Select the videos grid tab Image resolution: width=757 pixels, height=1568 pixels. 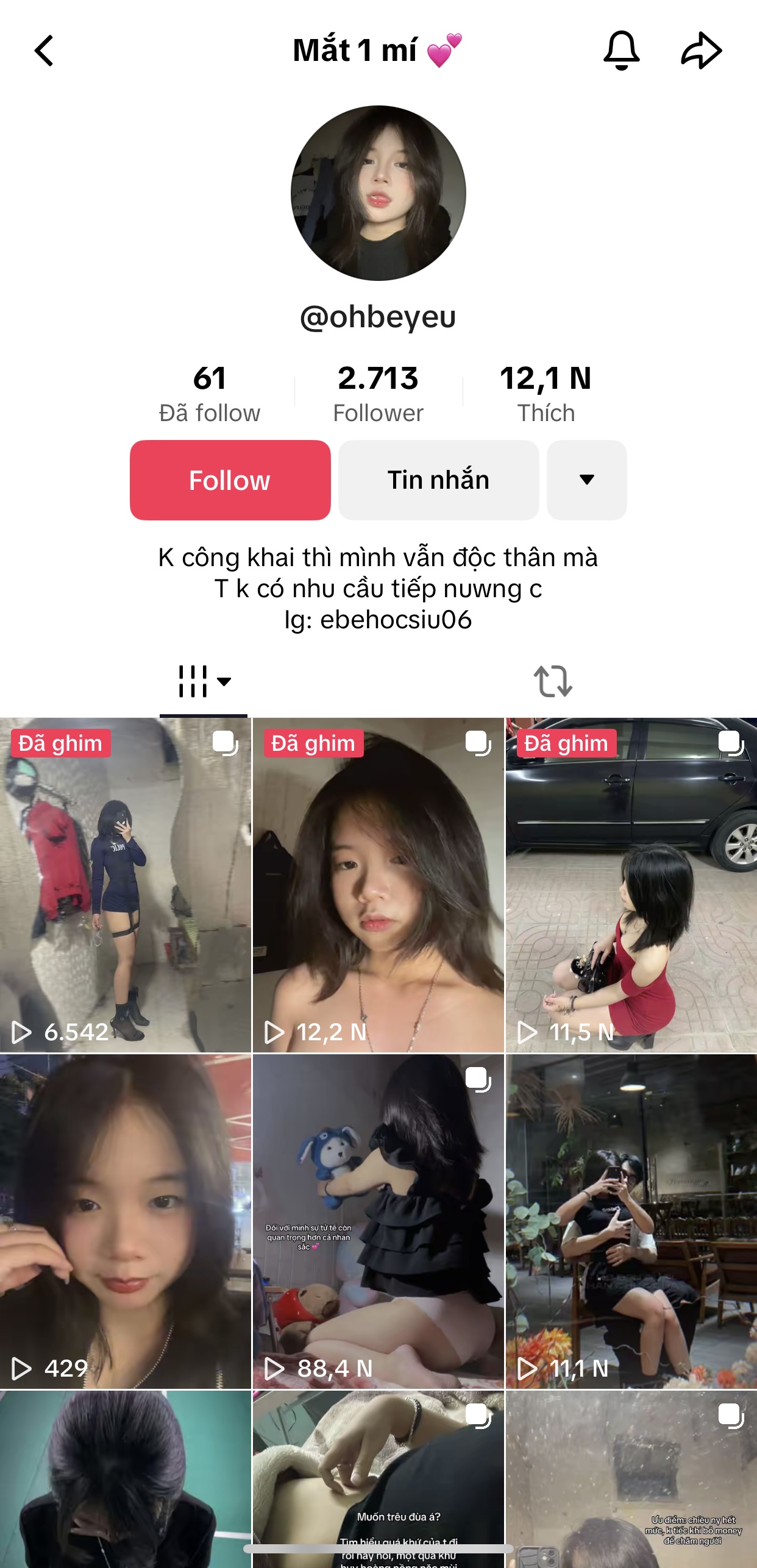pyautogui.click(x=203, y=681)
